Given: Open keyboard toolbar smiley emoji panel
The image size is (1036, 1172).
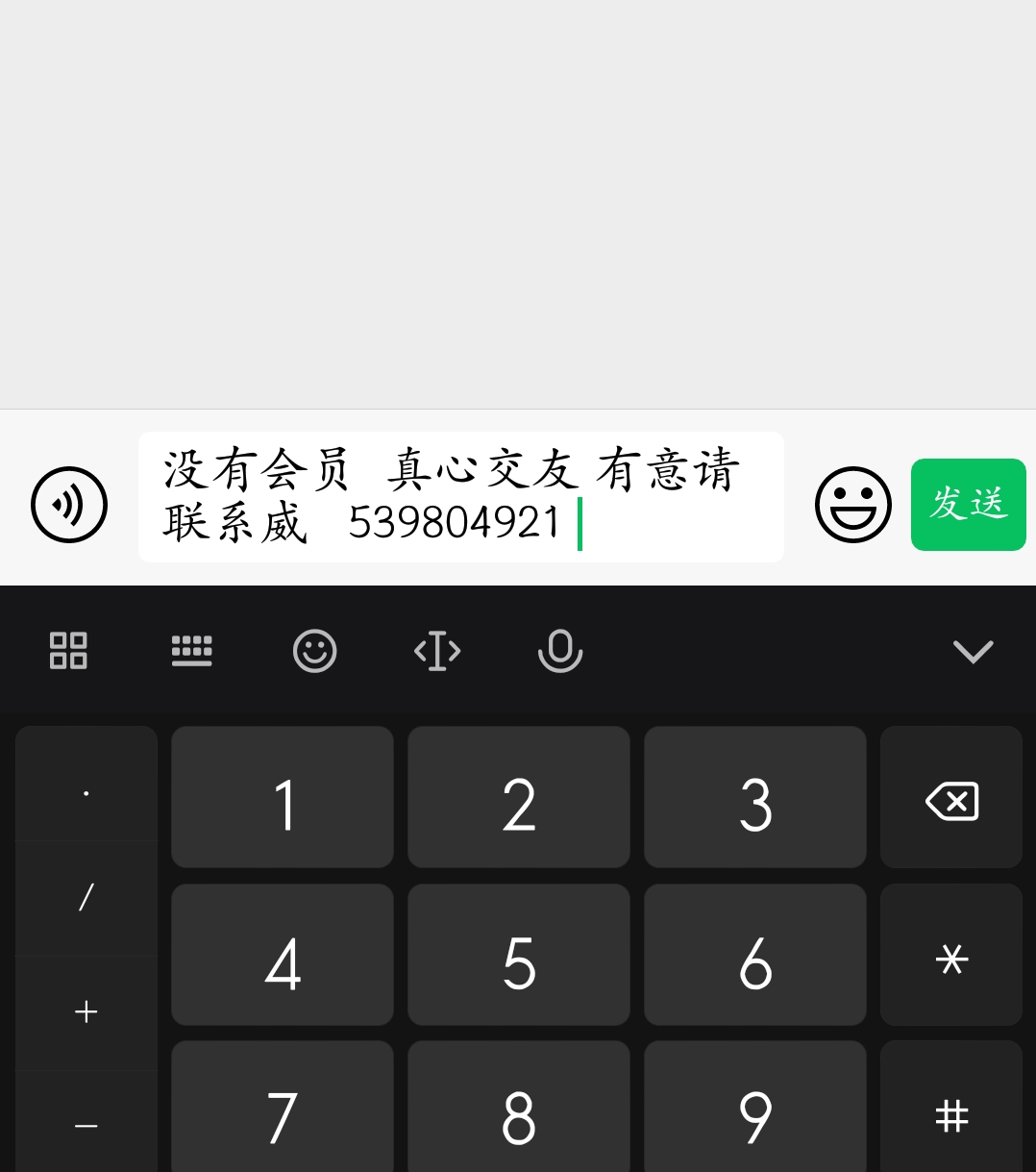Looking at the screenshot, I should click(314, 651).
